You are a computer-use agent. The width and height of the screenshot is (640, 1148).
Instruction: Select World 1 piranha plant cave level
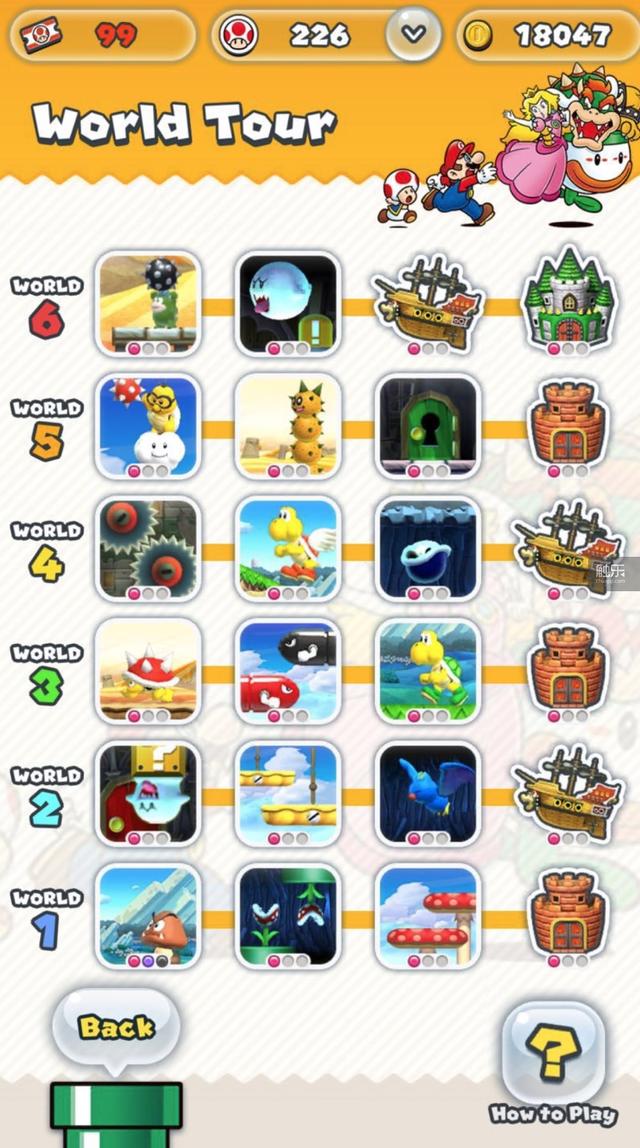click(x=288, y=917)
